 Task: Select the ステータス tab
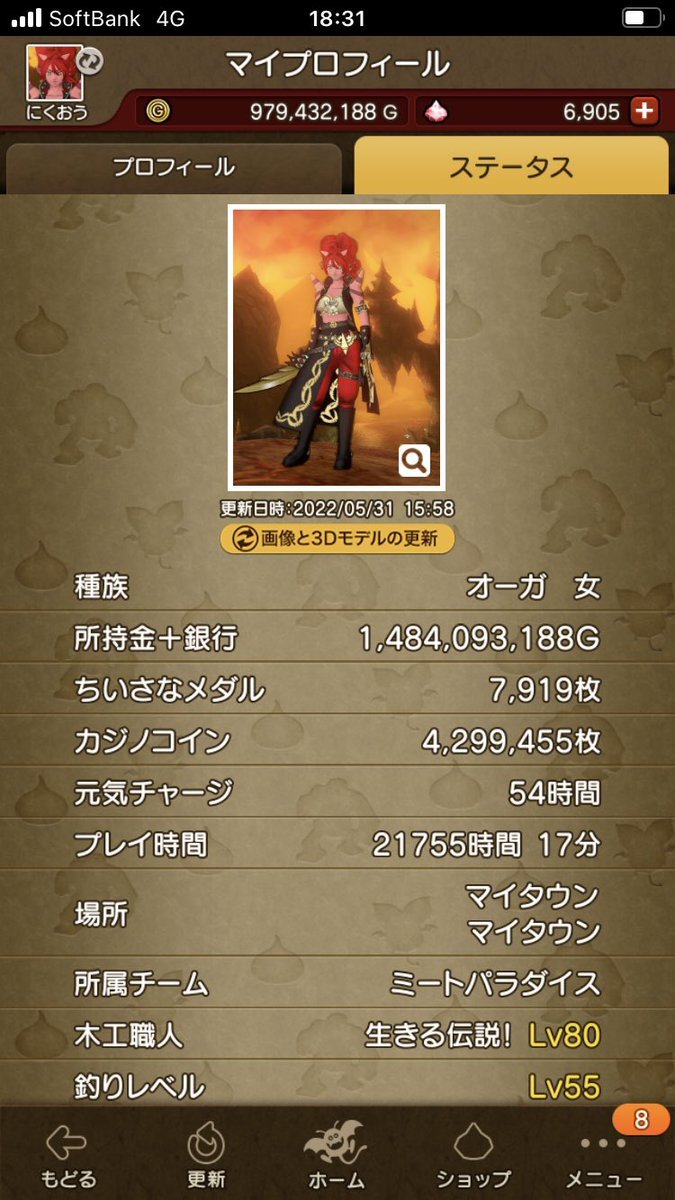coord(510,166)
